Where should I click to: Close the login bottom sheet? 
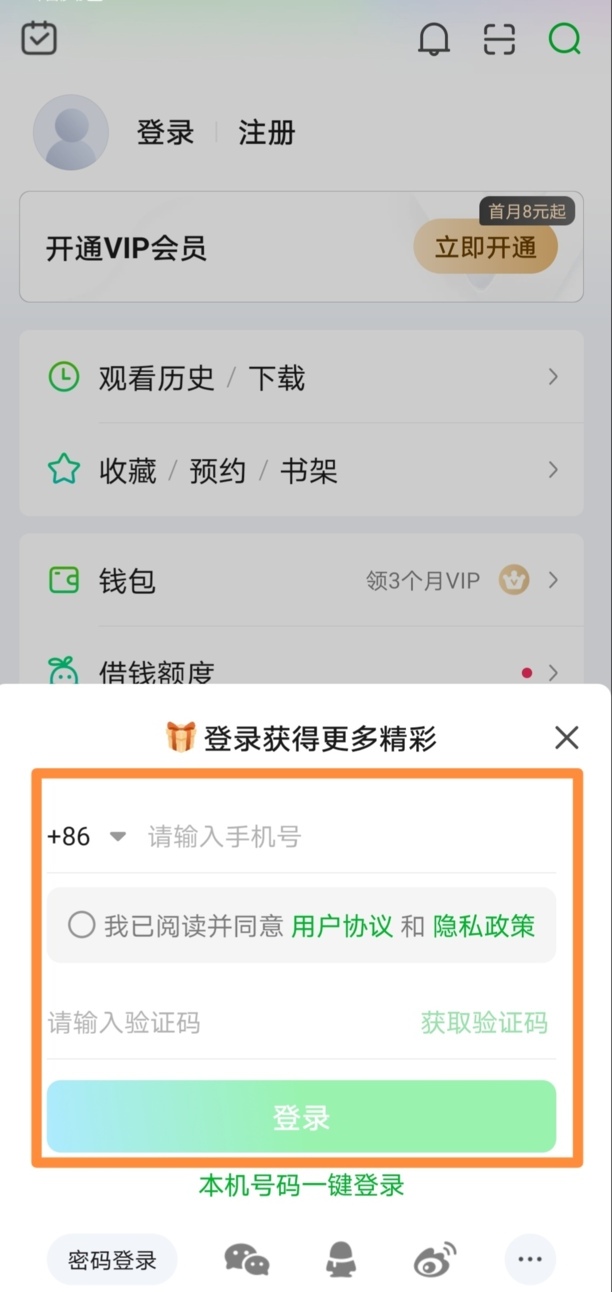click(566, 738)
